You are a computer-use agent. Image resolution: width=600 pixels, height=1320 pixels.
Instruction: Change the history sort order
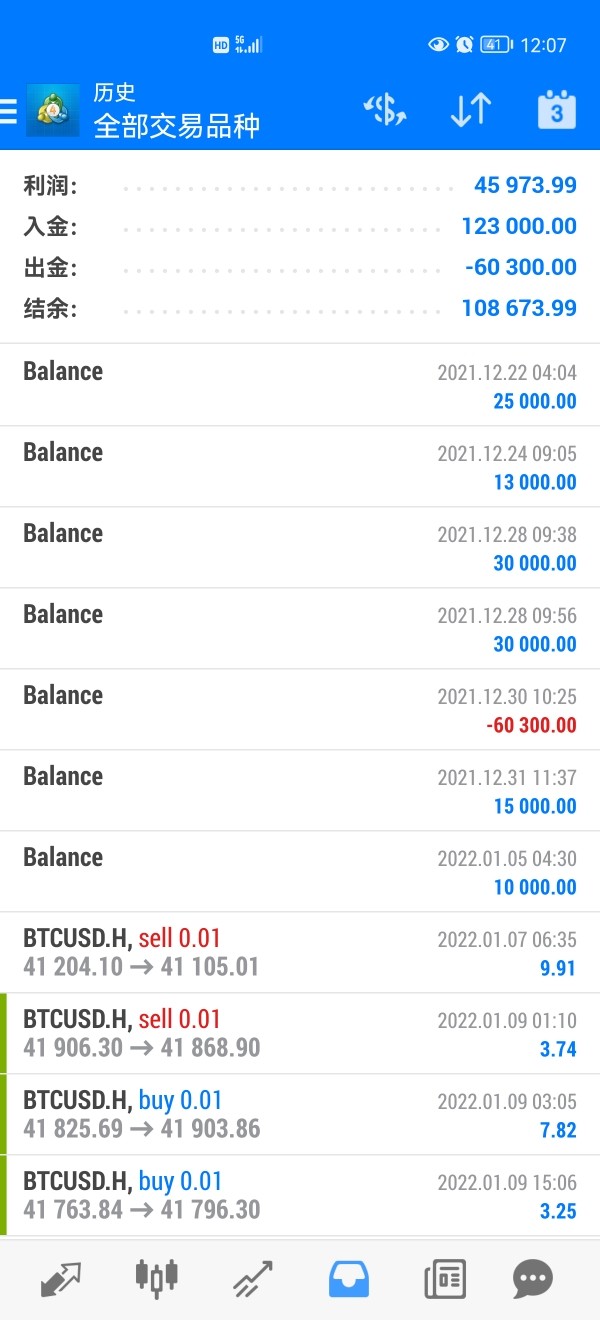point(470,111)
